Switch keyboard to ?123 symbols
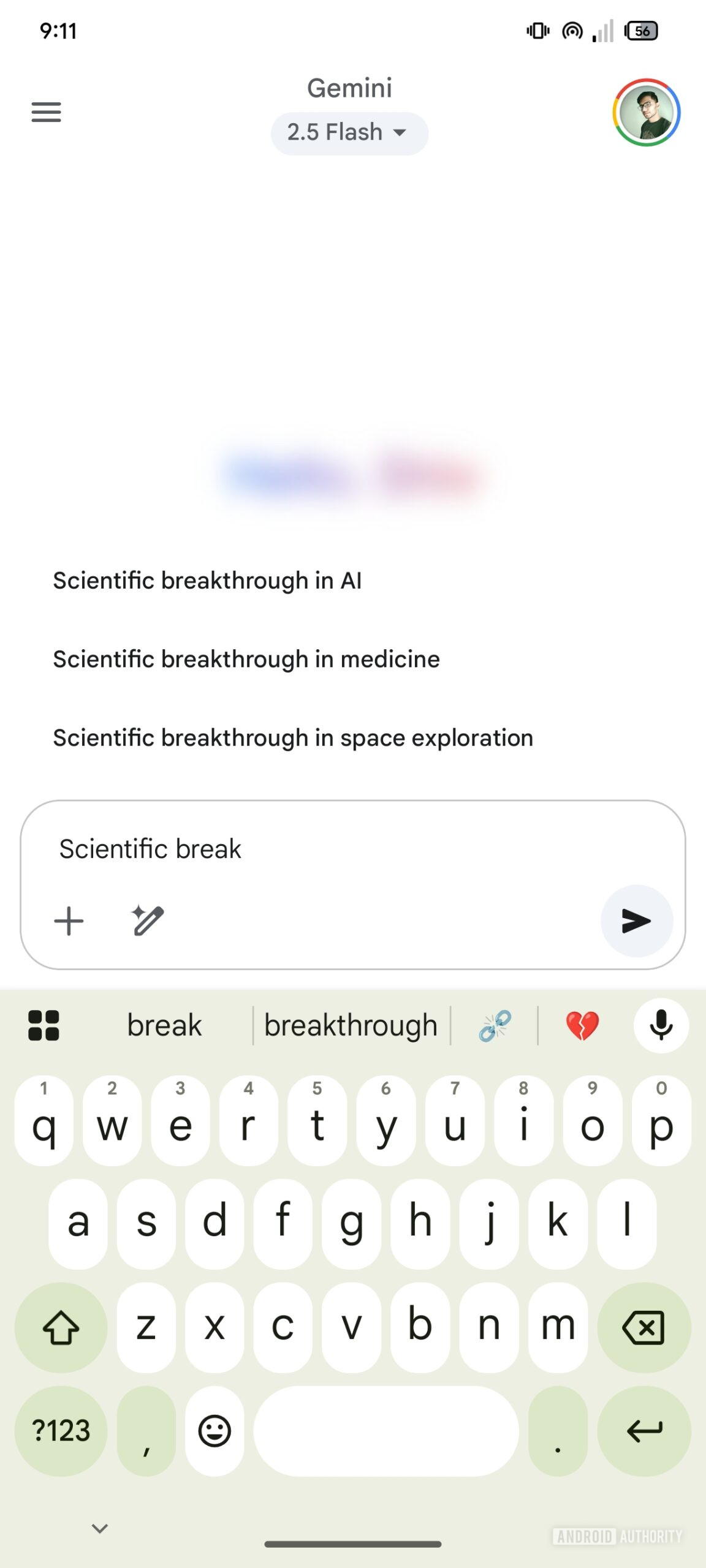Viewport: 706px width, 1568px height. point(61,1431)
